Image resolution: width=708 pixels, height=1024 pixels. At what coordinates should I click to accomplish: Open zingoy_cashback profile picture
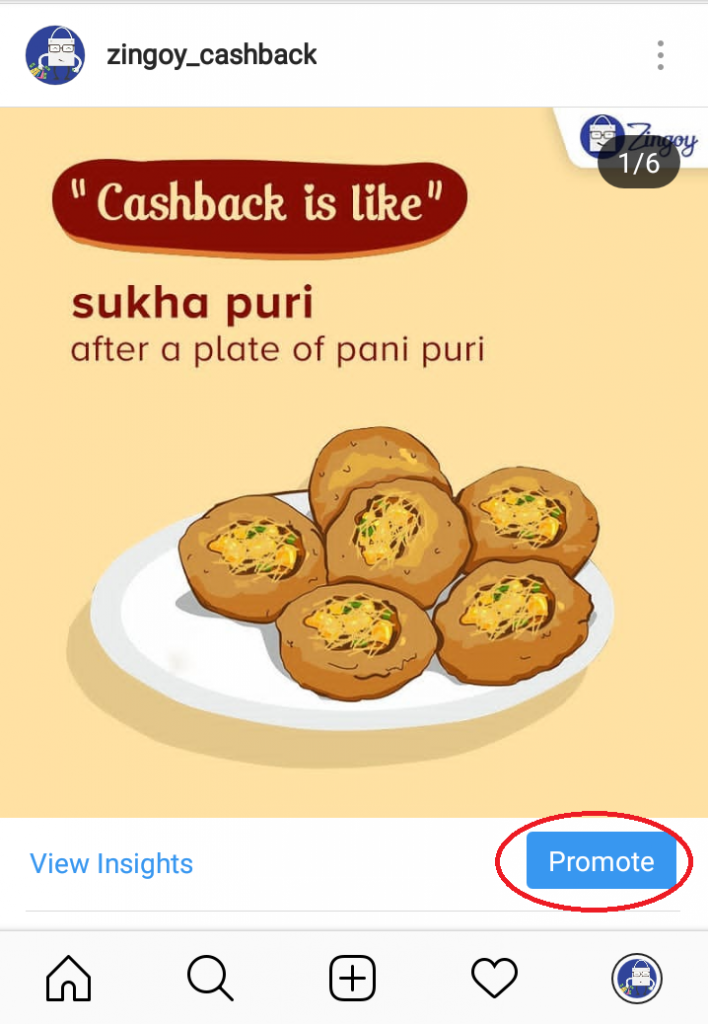click(x=55, y=55)
